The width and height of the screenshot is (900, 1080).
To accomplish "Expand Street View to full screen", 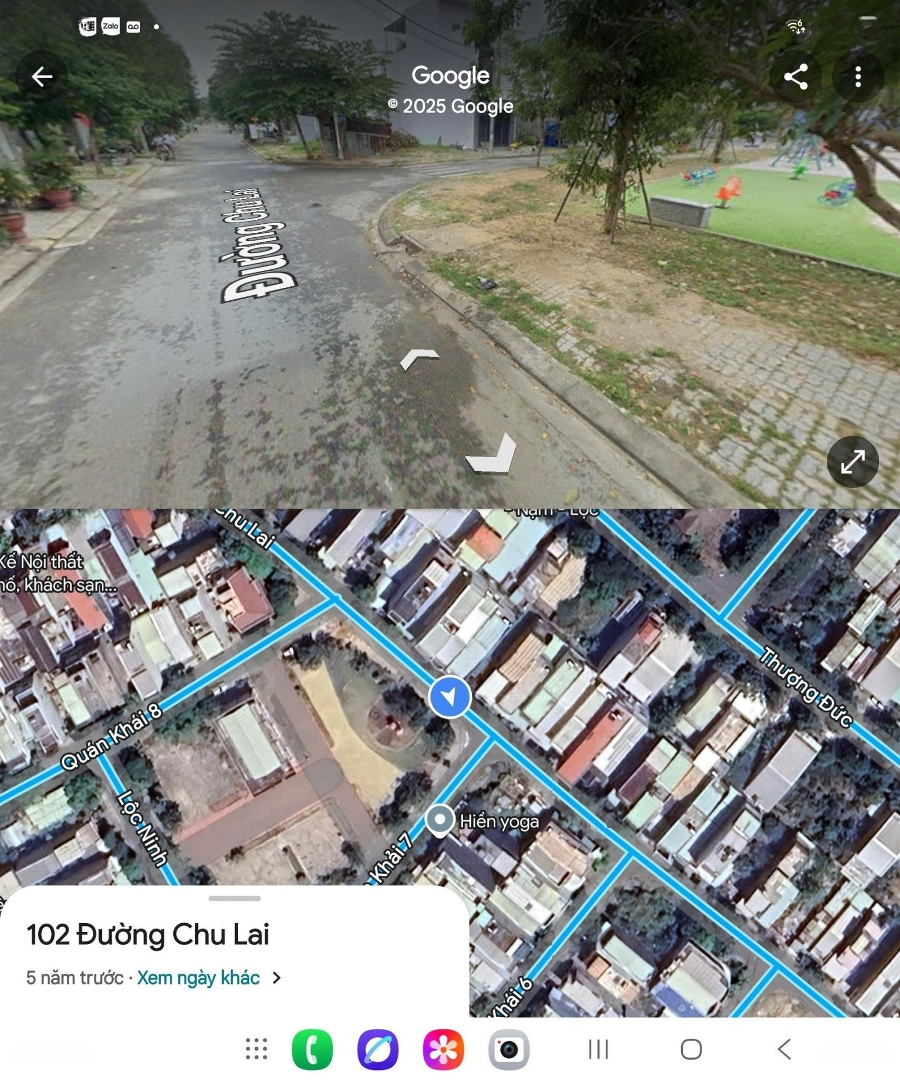I will pyautogui.click(x=853, y=462).
